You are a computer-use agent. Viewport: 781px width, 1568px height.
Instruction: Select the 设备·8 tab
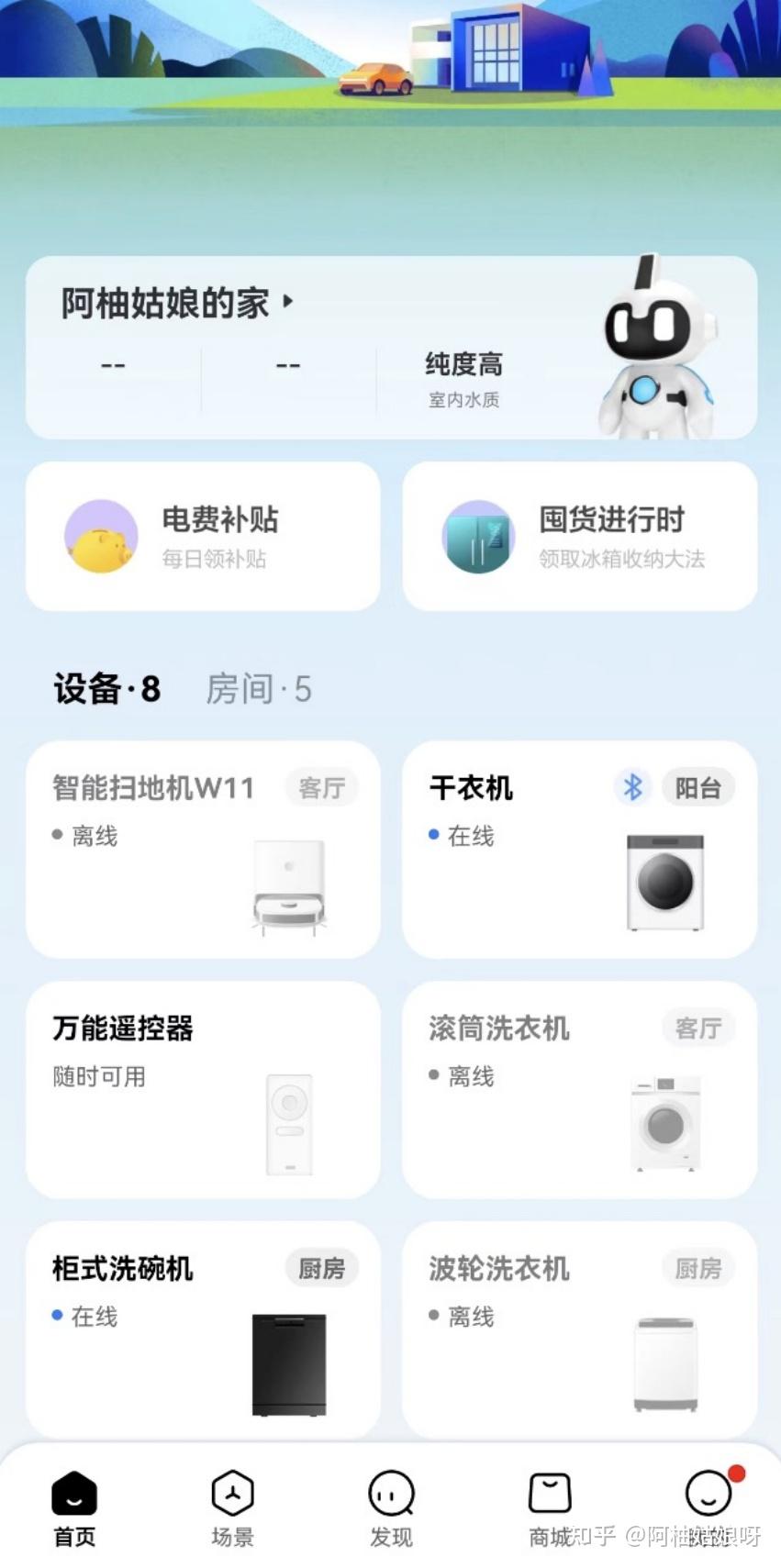tap(107, 689)
